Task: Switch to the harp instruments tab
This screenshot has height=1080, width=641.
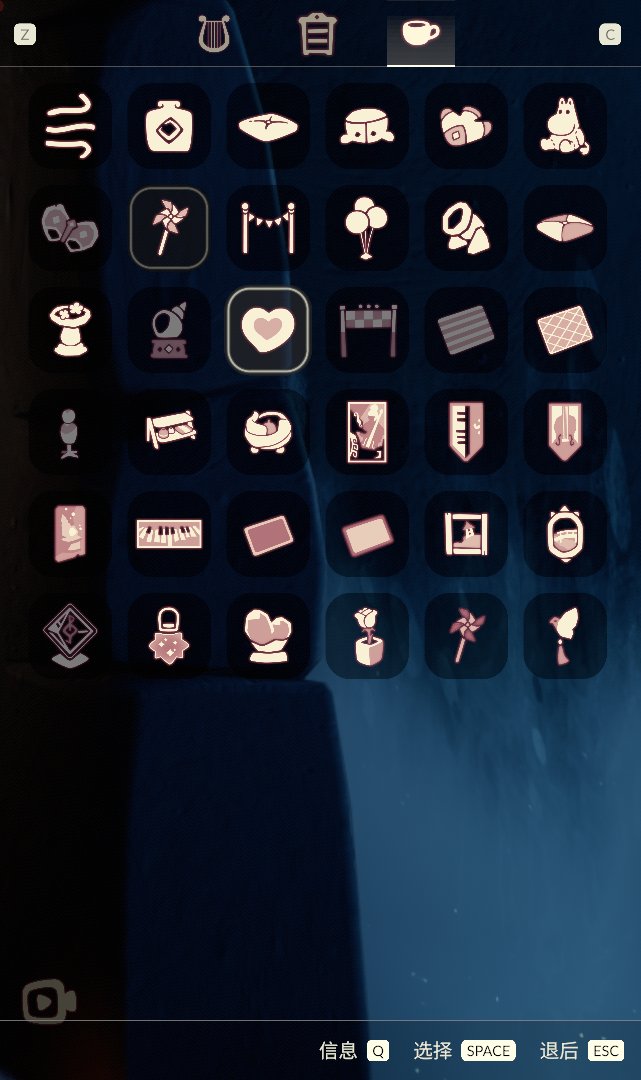Action: pyautogui.click(x=214, y=34)
